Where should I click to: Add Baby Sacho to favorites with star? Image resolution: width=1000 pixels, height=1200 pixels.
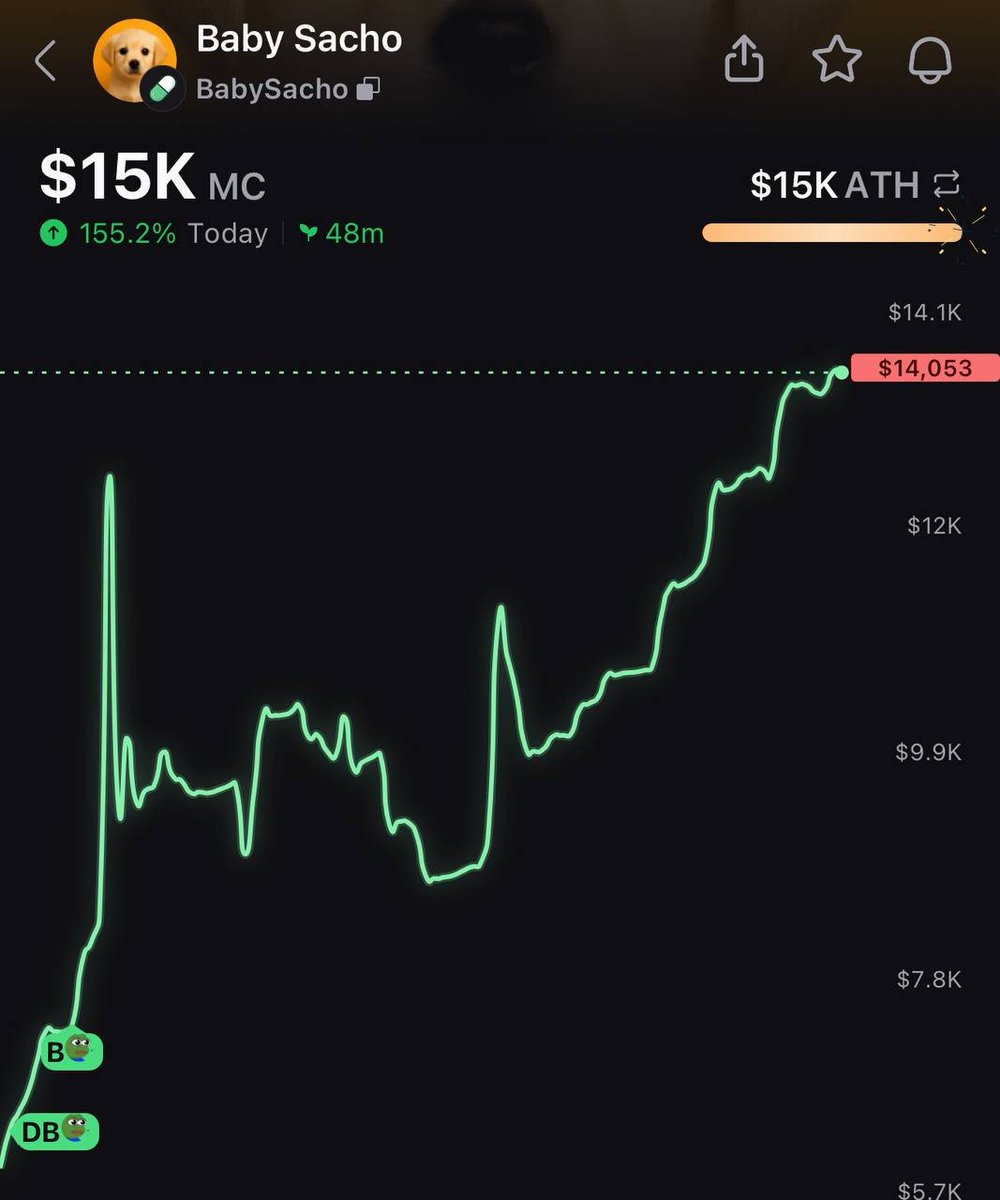(836, 62)
